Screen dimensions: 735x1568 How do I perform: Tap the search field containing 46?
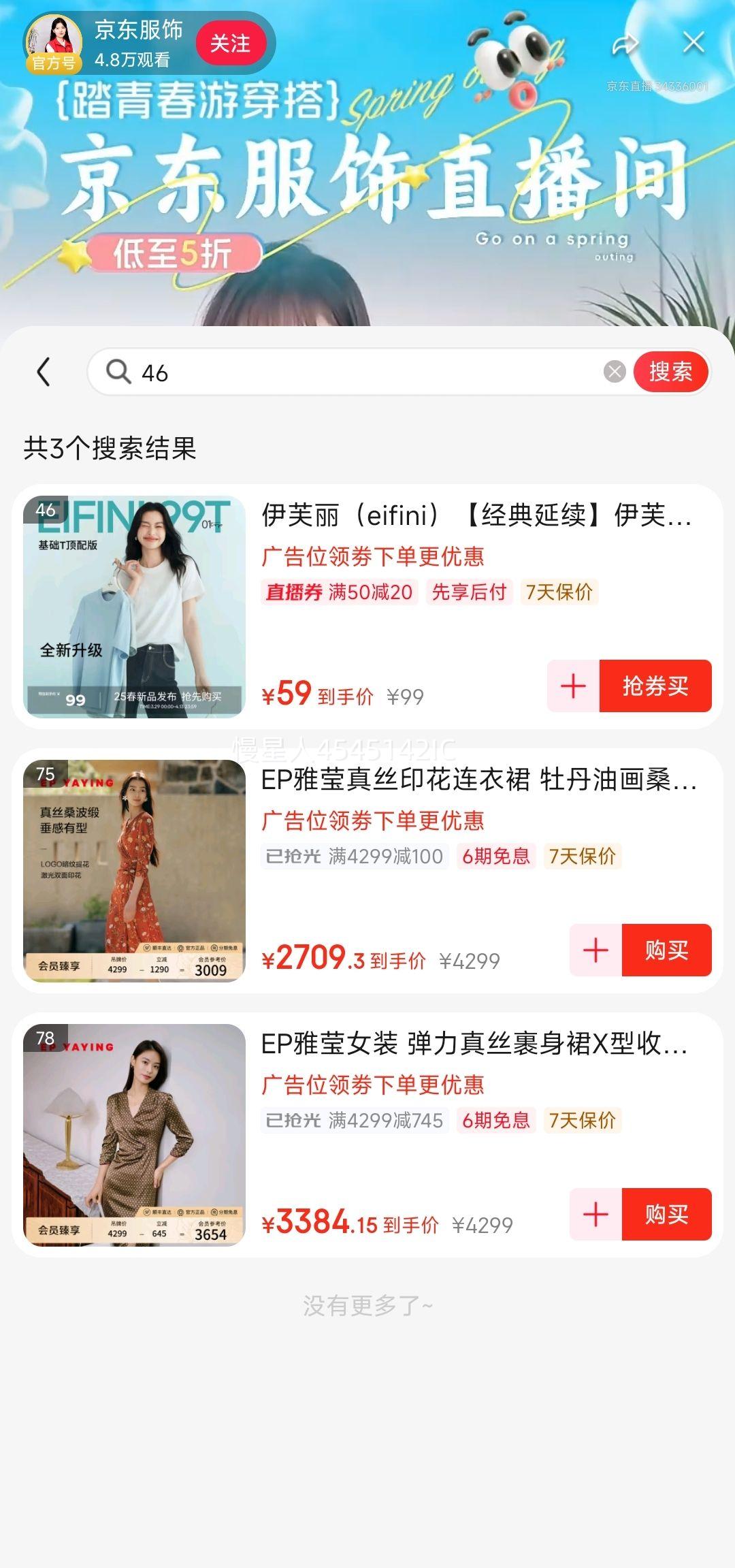(367, 372)
